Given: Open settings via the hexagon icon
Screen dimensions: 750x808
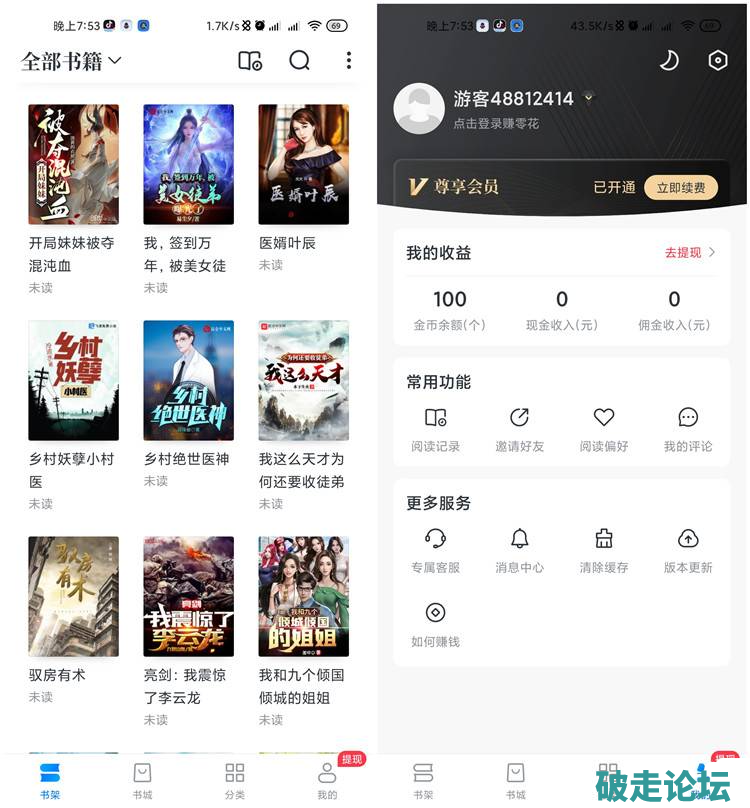Looking at the screenshot, I should pyautogui.click(x=717, y=61).
